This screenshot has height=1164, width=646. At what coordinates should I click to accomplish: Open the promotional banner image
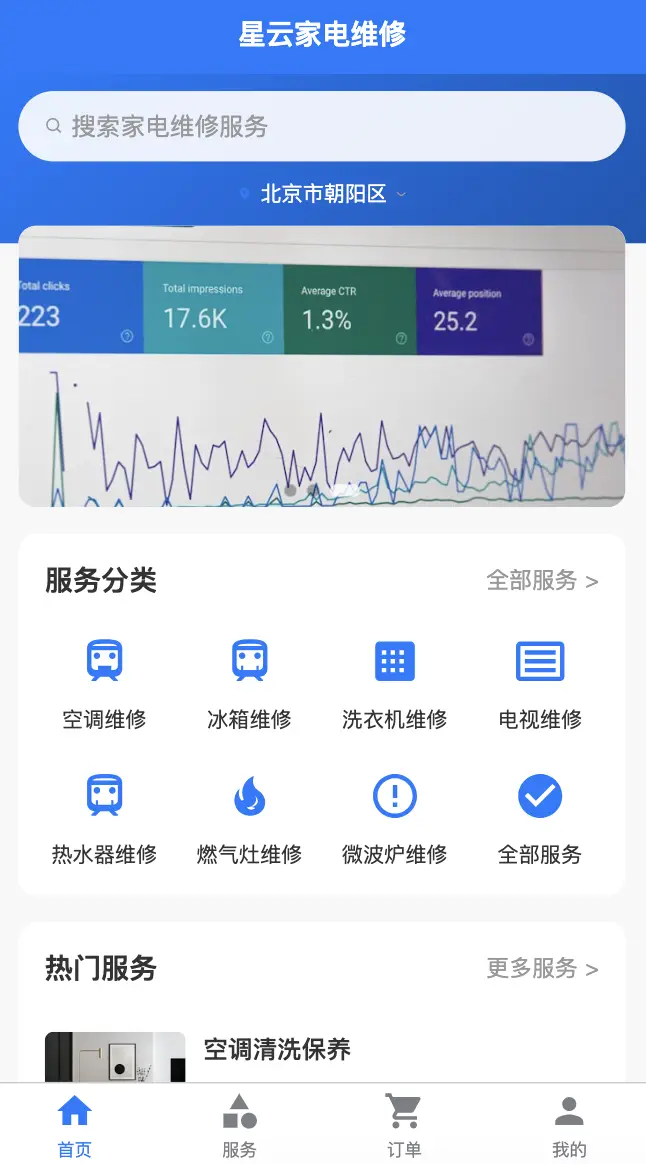[x=321, y=366]
